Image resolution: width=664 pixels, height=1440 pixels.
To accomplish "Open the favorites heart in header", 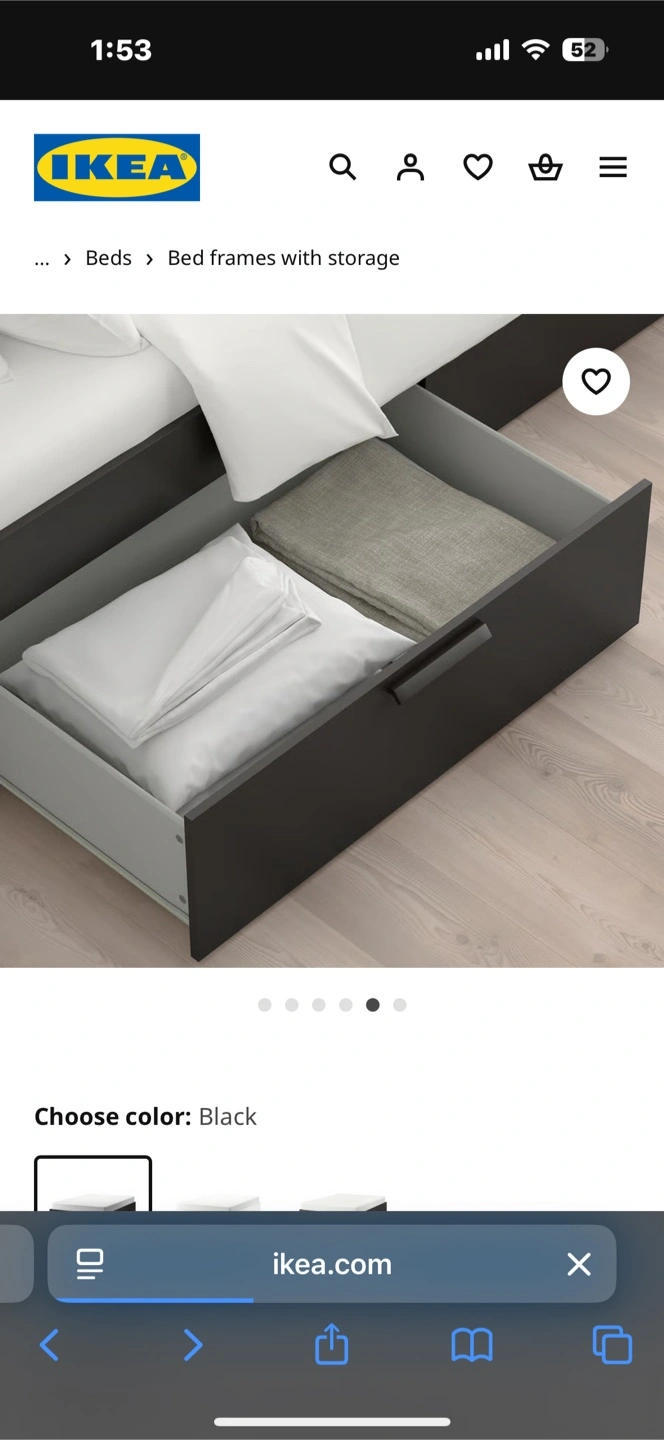I will point(478,167).
